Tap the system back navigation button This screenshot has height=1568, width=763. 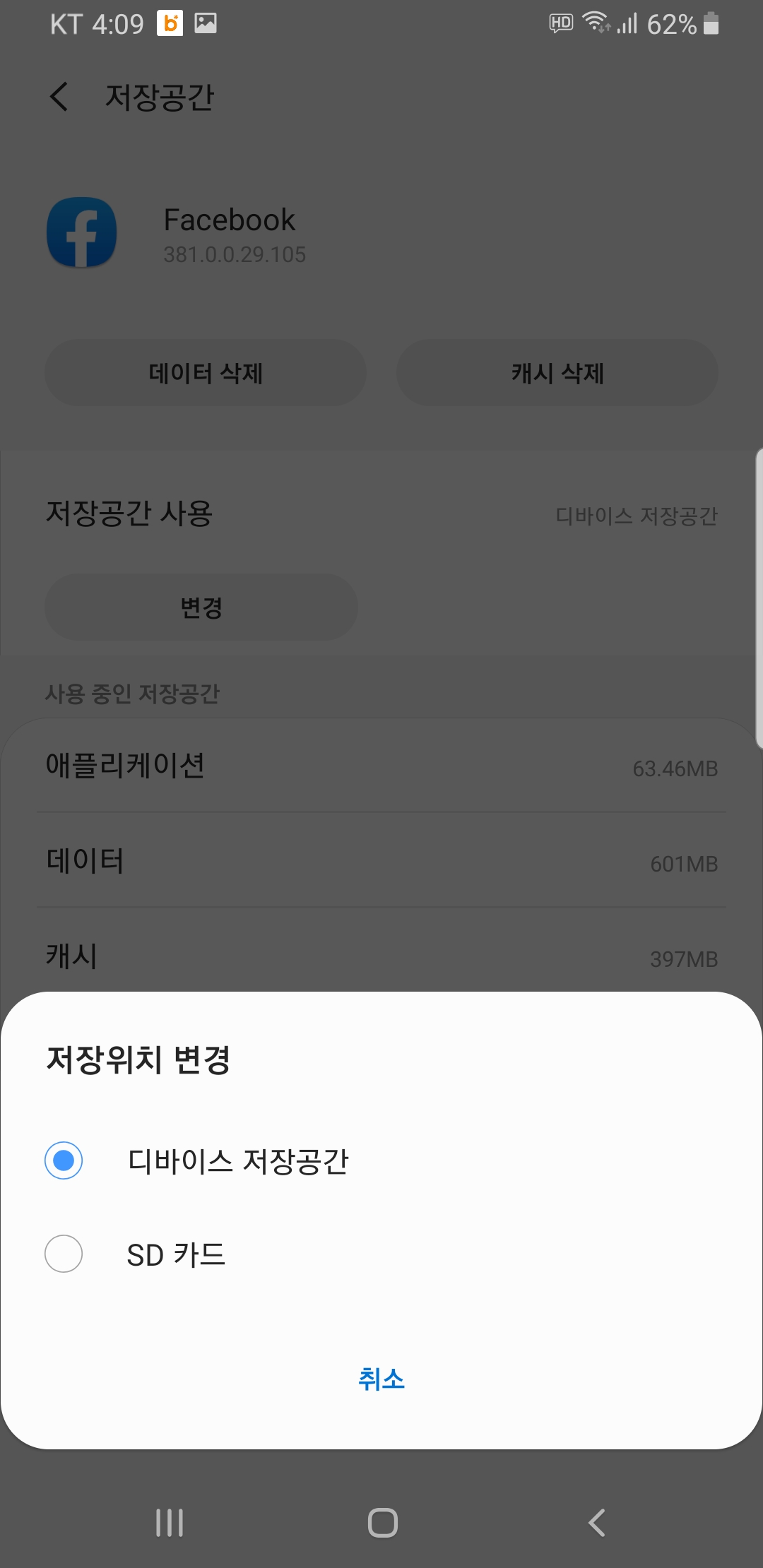click(x=597, y=1522)
